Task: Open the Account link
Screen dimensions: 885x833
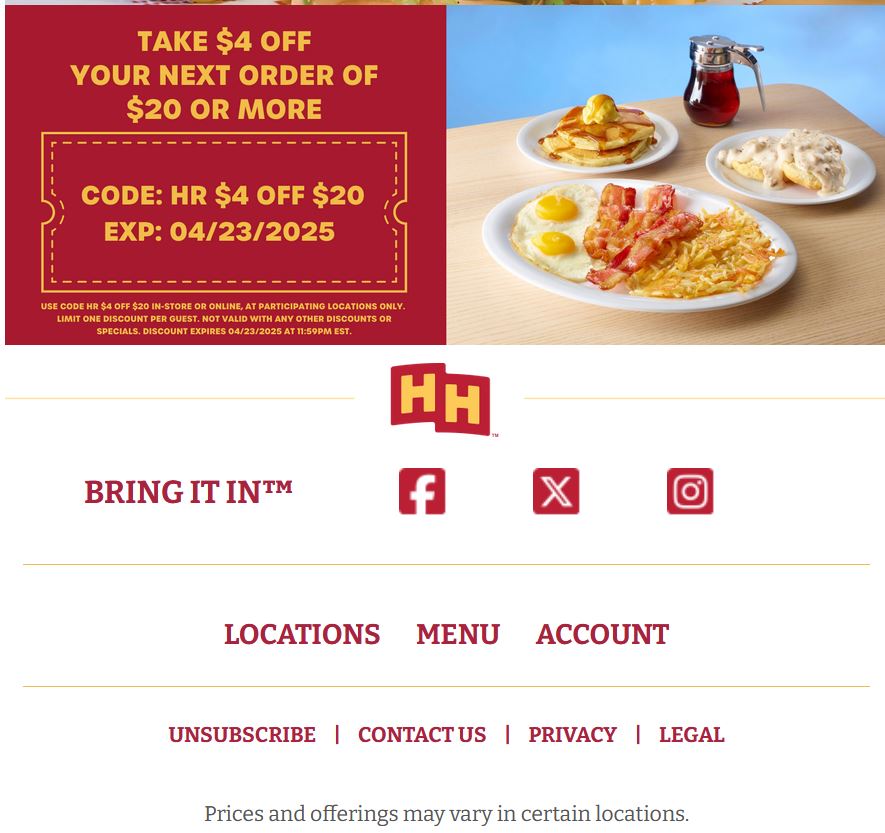Action: [x=602, y=635]
